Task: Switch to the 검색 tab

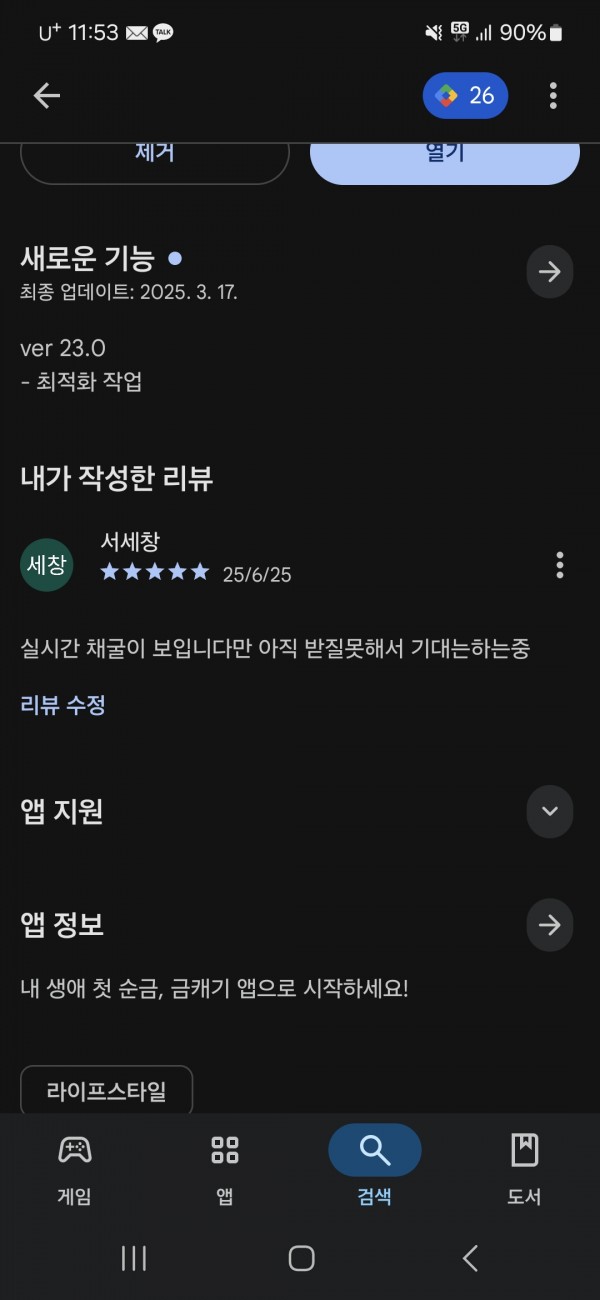Action: click(x=375, y=1168)
